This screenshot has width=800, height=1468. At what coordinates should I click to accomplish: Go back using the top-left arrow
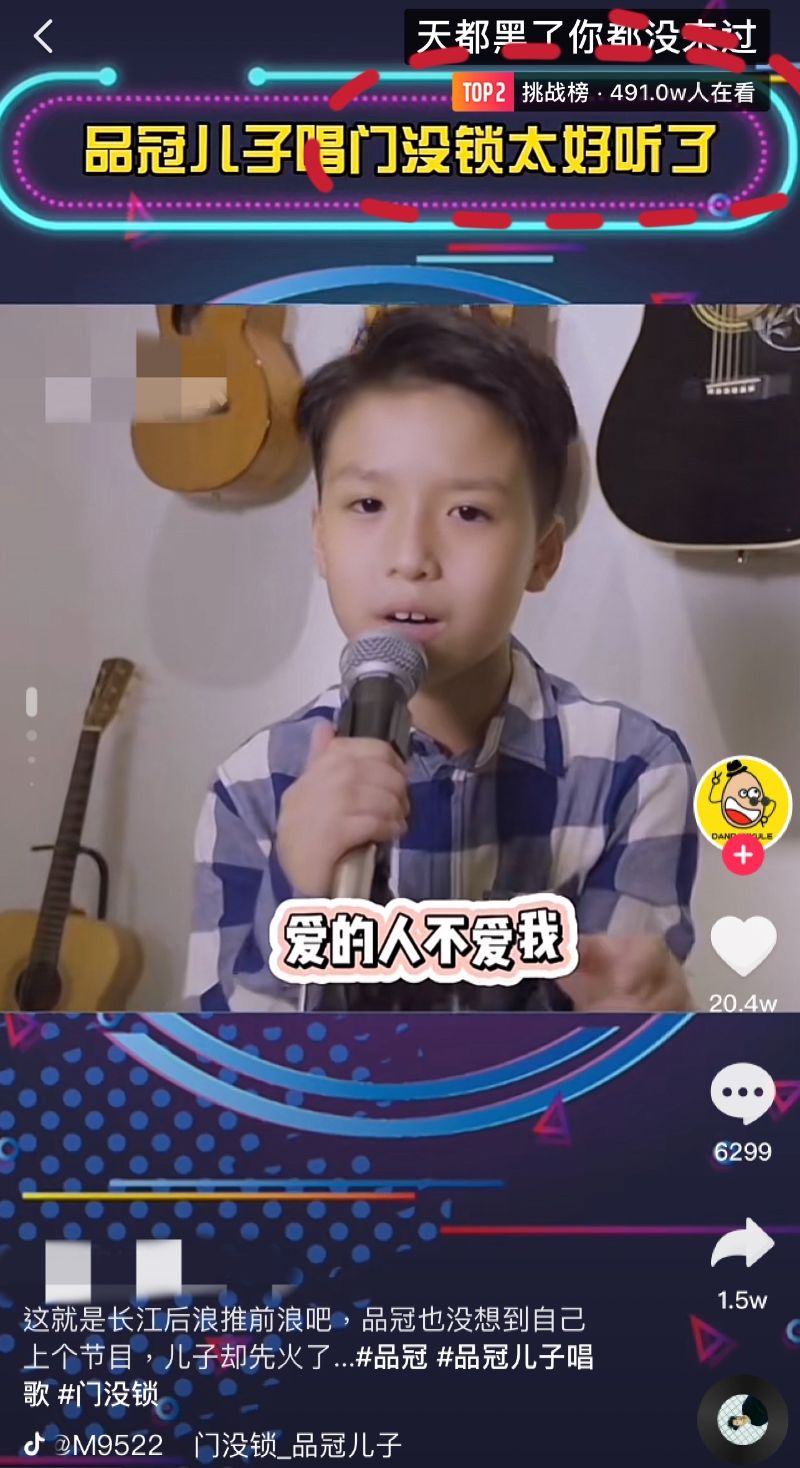pyautogui.click(x=43, y=38)
